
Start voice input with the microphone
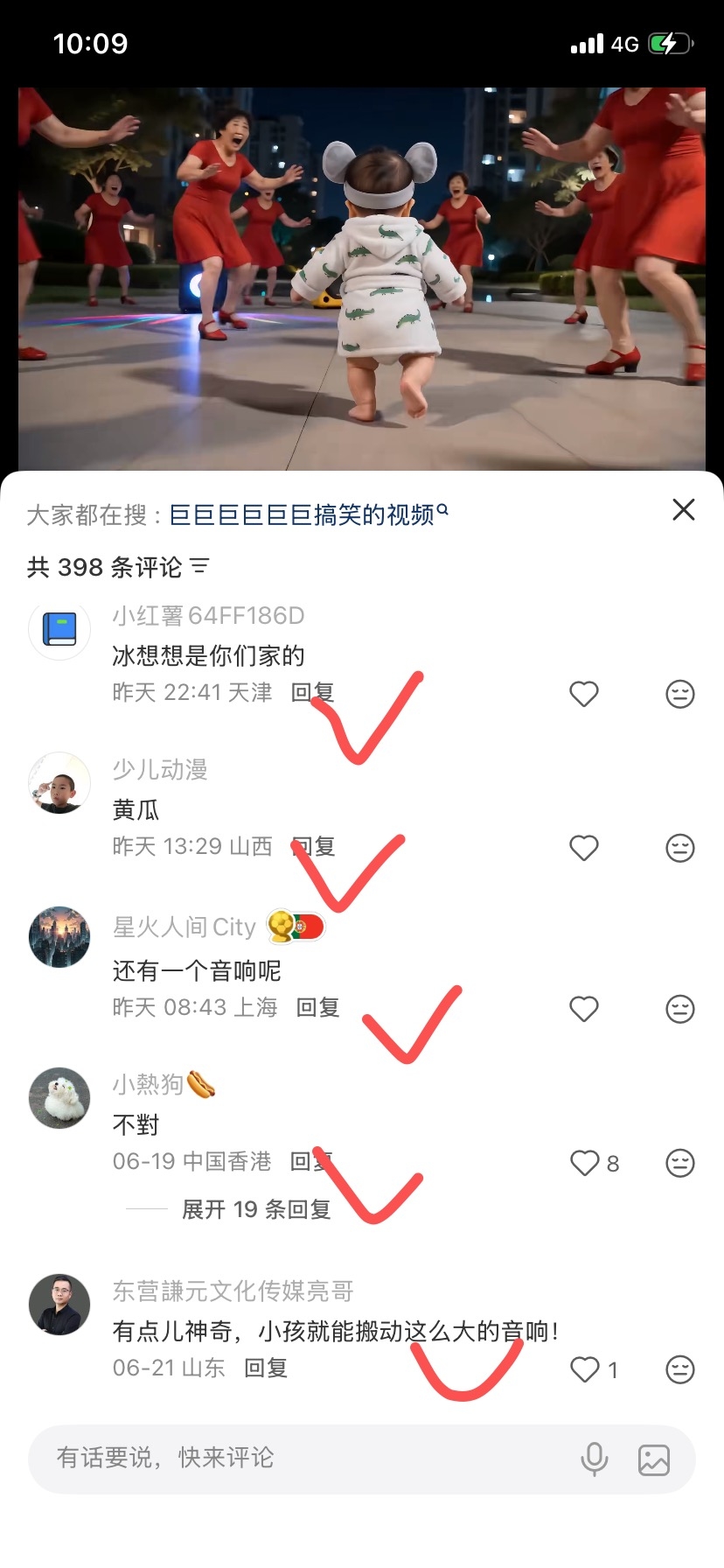[595, 1459]
